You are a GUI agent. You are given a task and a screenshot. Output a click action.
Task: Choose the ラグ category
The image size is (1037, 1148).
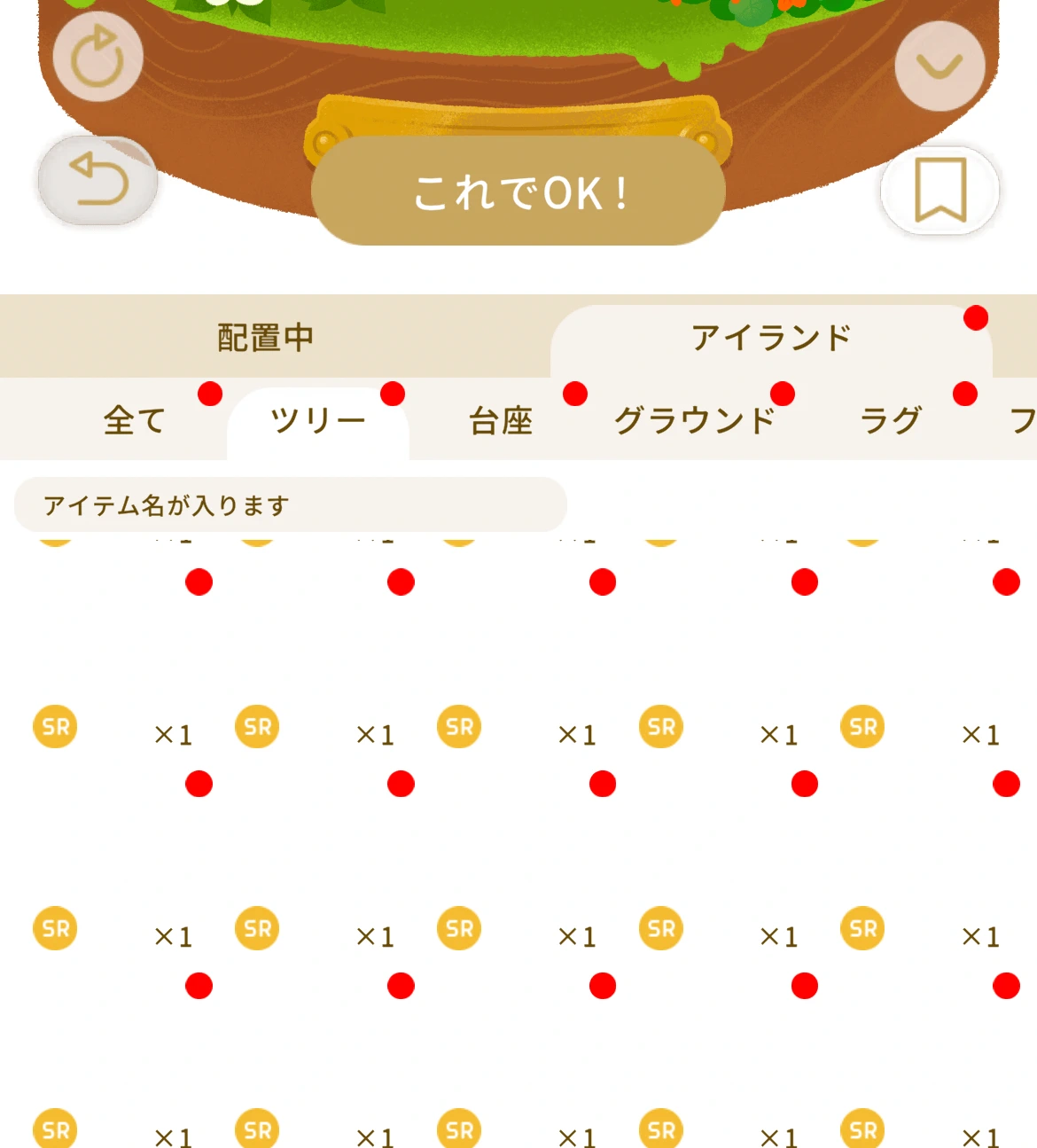click(891, 420)
